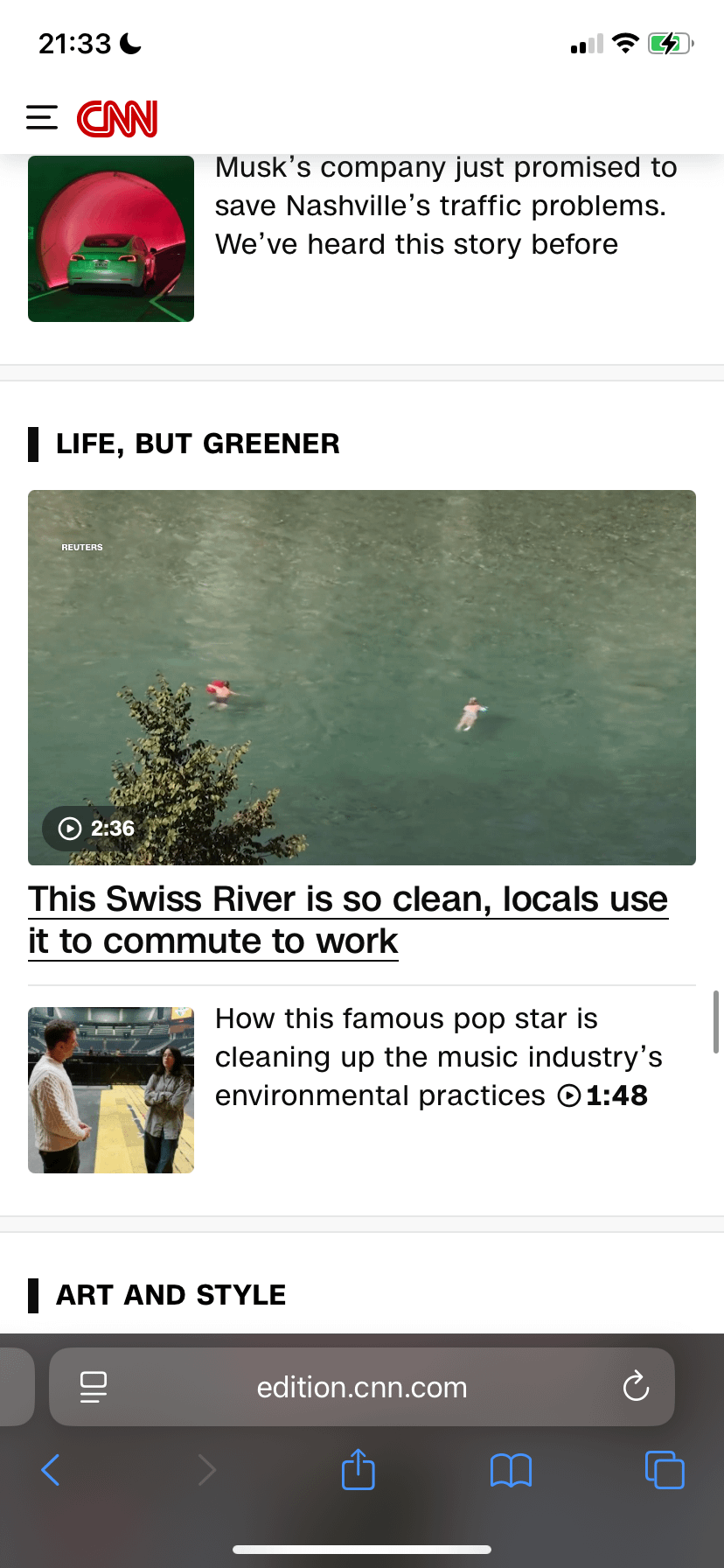724x1568 pixels.
Task: Tap the edition.cnn.com address field
Action: point(362,1387)
